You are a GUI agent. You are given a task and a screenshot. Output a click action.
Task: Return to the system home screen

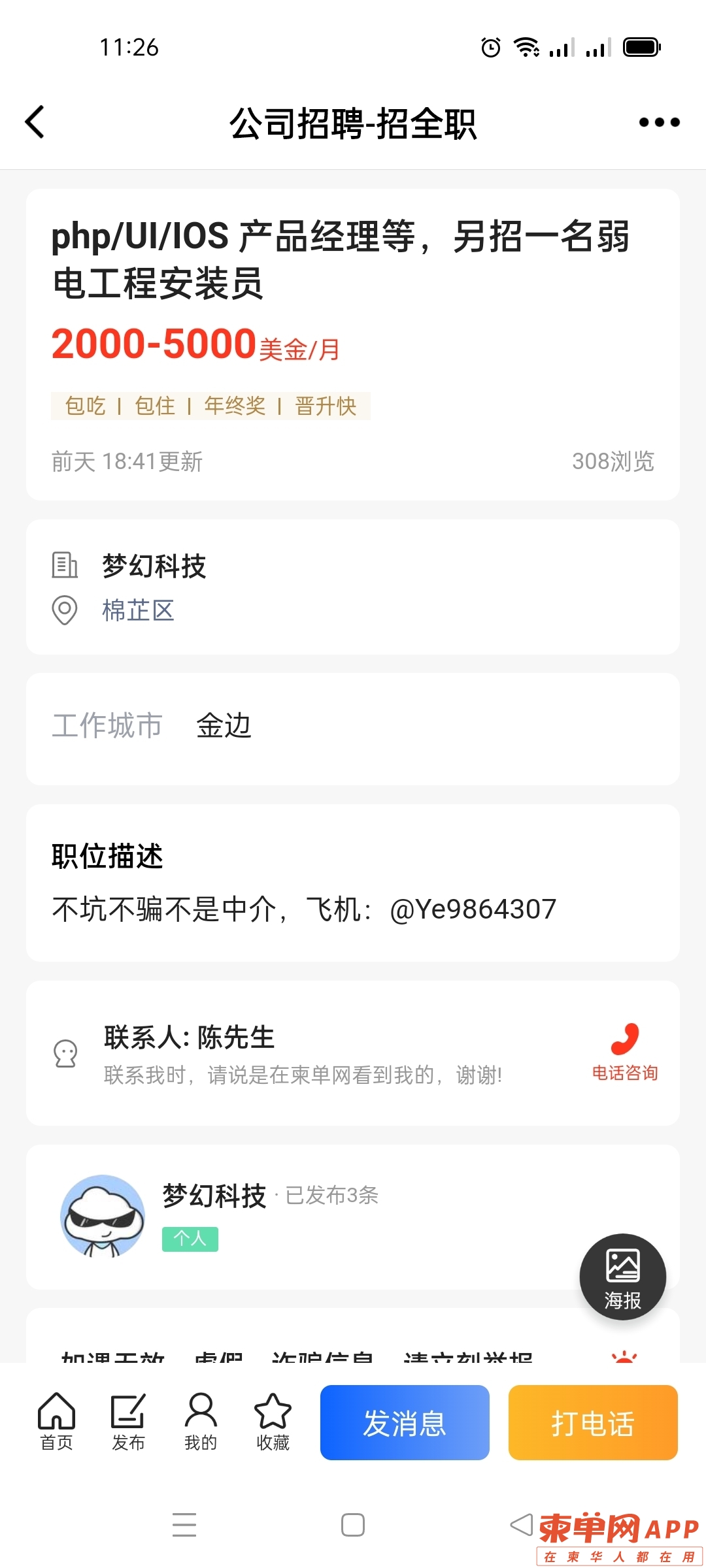pos(353,1525)
